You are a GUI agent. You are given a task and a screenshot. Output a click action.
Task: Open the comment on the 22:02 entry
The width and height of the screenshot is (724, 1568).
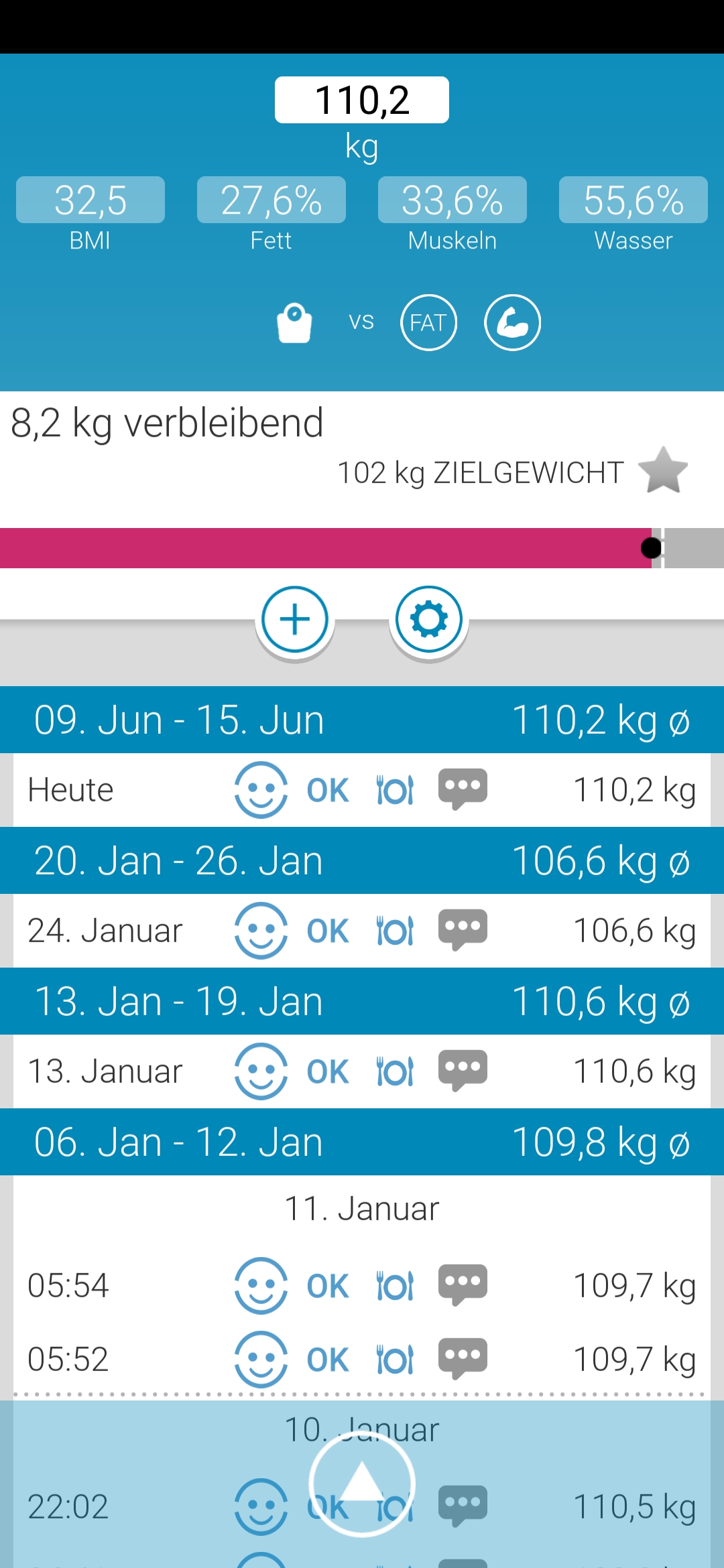(463, 1506)
